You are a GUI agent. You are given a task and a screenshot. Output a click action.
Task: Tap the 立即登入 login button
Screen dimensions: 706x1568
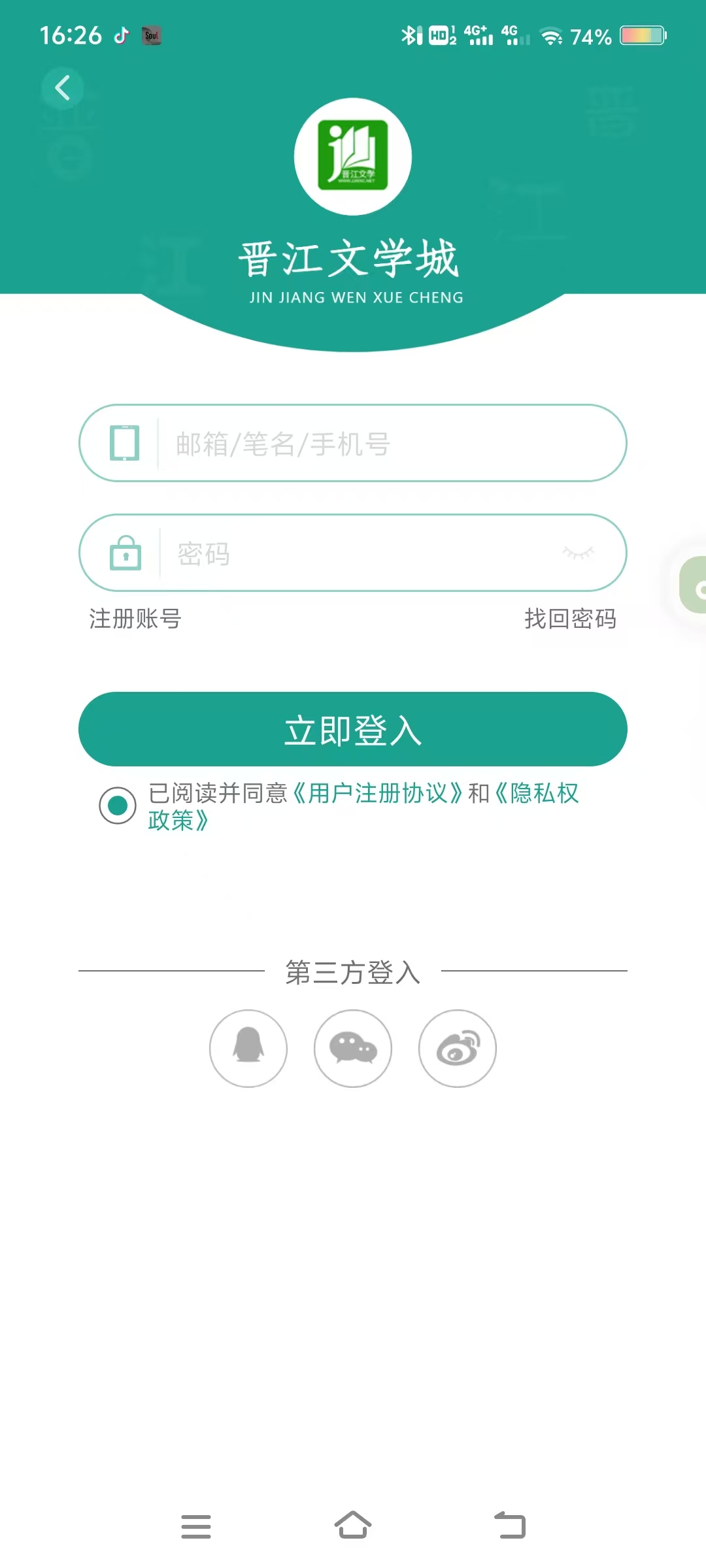click(x=353, y=729)
